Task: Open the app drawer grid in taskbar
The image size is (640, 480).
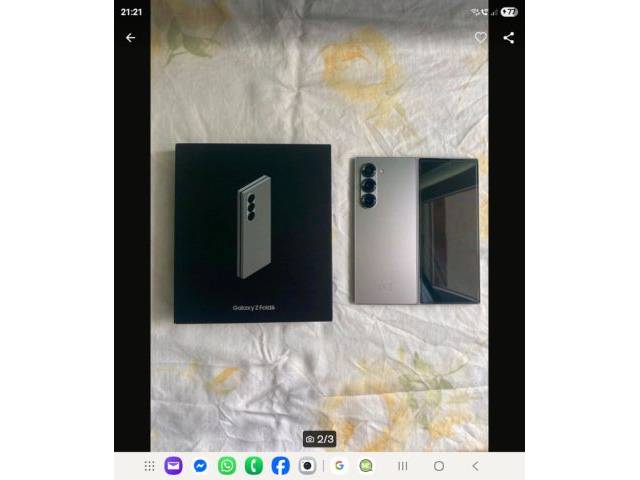Action: (149, 466)
